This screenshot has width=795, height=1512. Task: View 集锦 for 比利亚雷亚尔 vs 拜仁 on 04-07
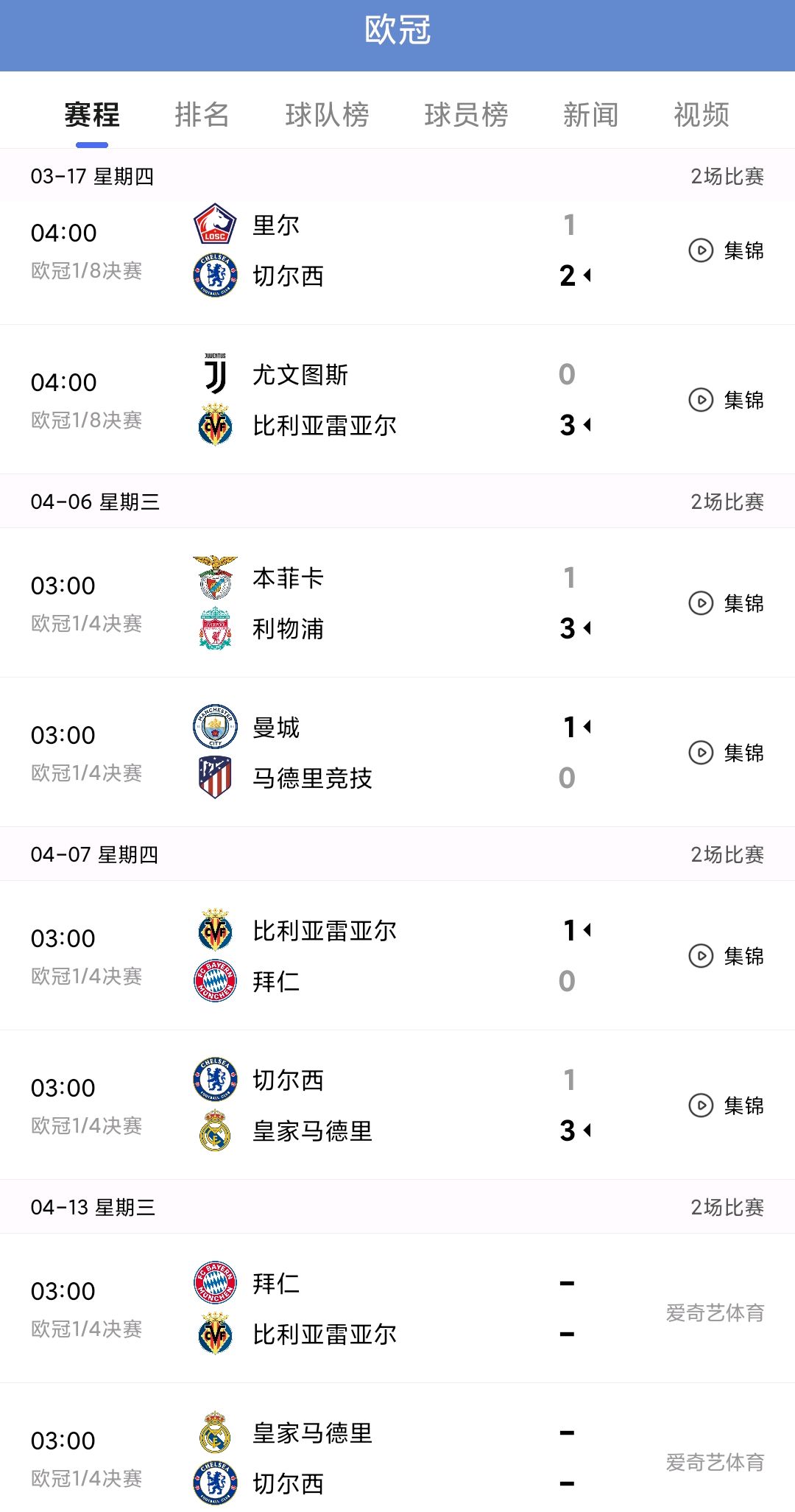tap(727, 956)
